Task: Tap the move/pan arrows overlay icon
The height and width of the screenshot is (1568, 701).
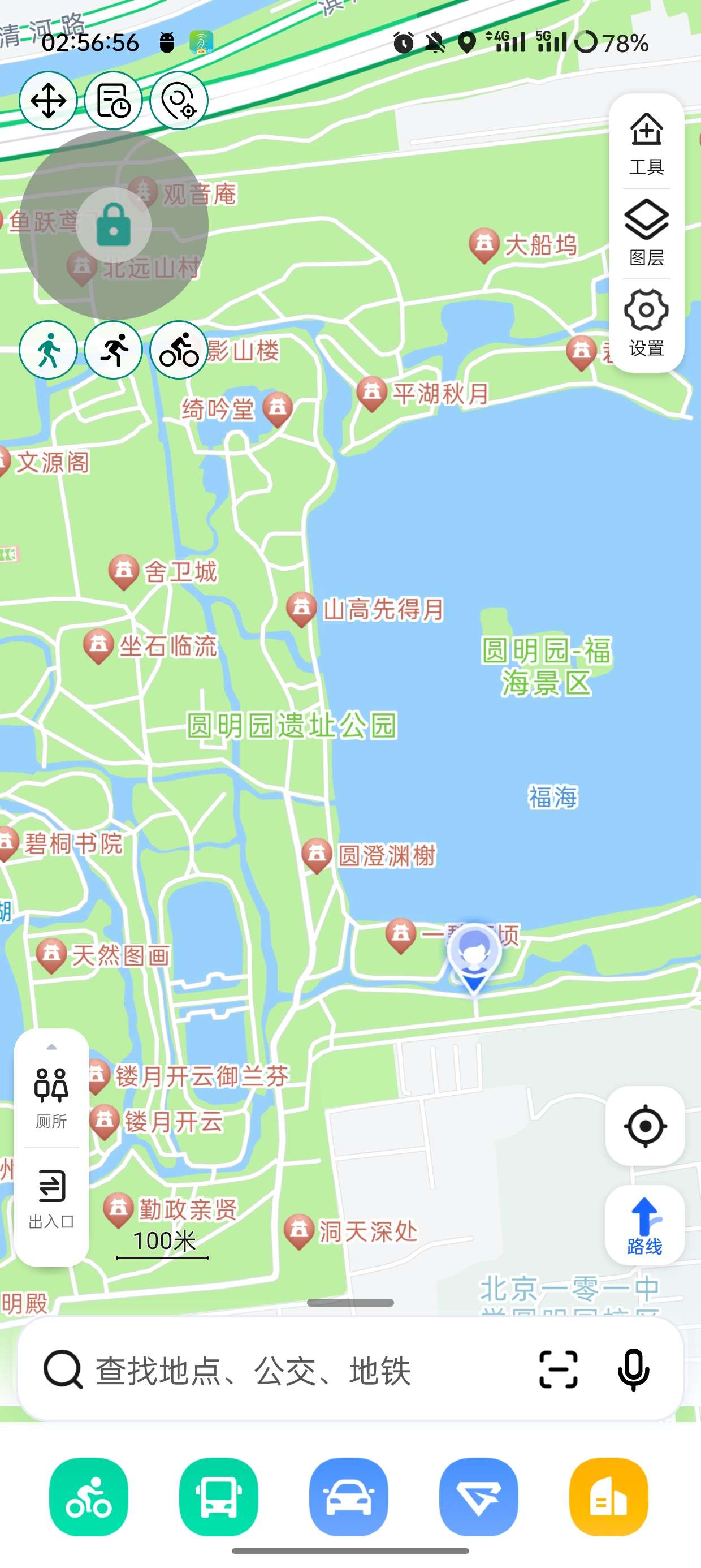Action: click(48, 101)
